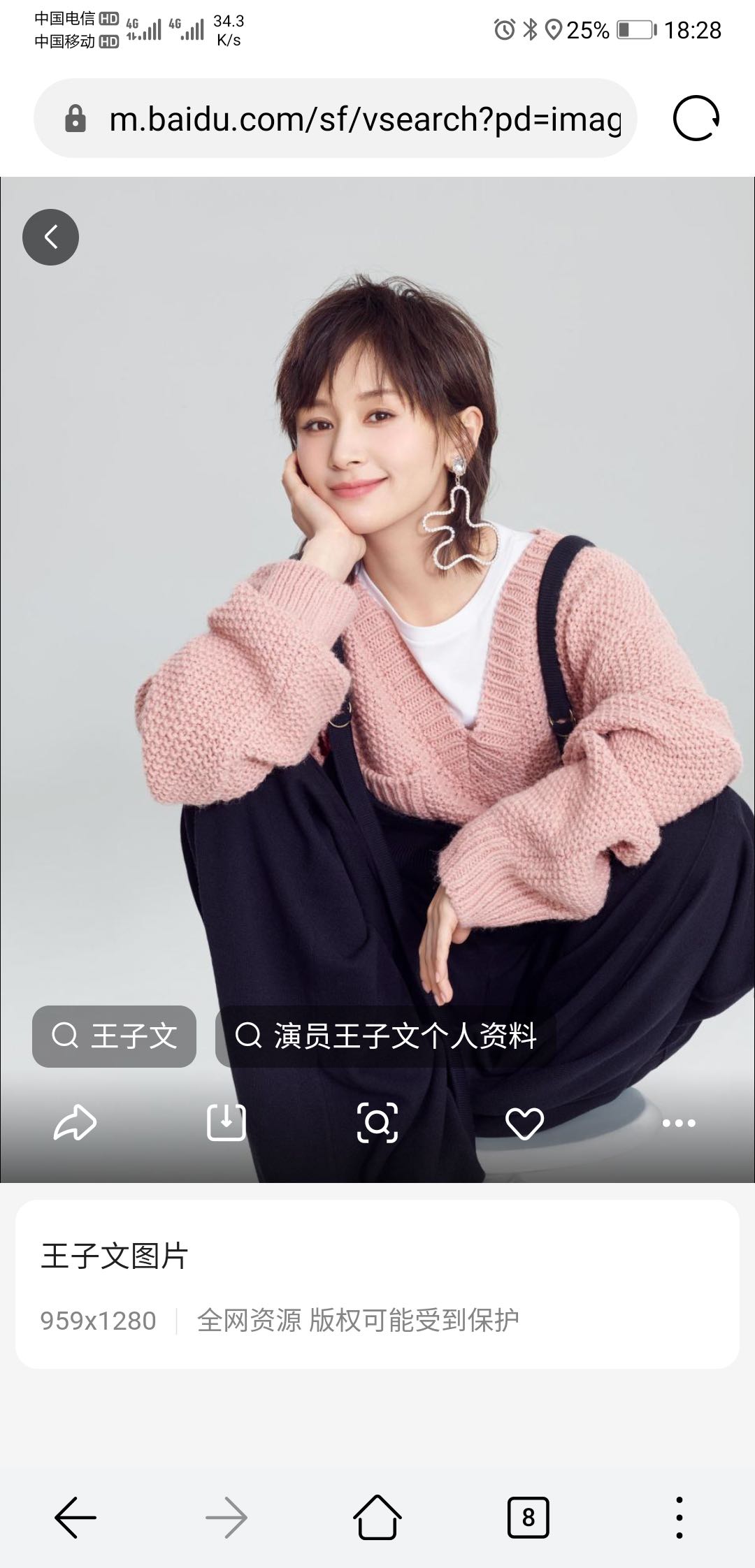This screenshot has width=755, height=1568.
Task: Go back using the round arrow over the image
Action: (x=50, y=237)
